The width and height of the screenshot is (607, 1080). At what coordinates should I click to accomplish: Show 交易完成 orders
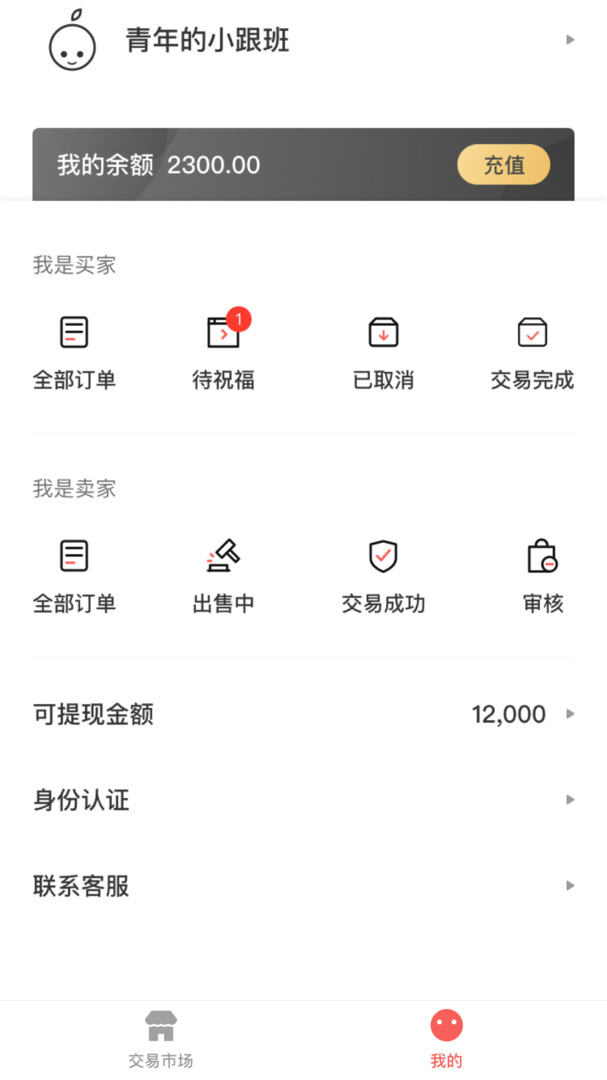[532, 352]
